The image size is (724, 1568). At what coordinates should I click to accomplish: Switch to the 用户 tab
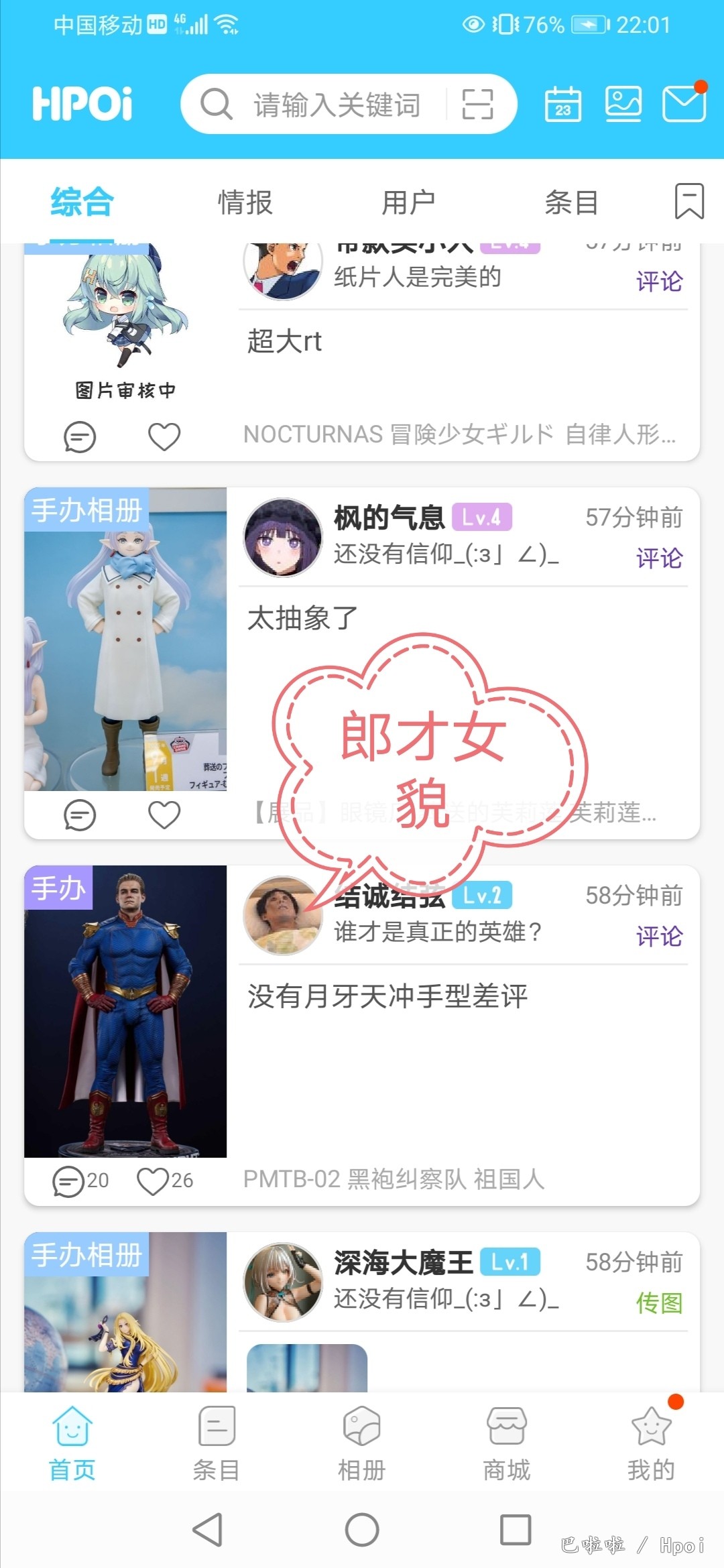tap(408, 202)
